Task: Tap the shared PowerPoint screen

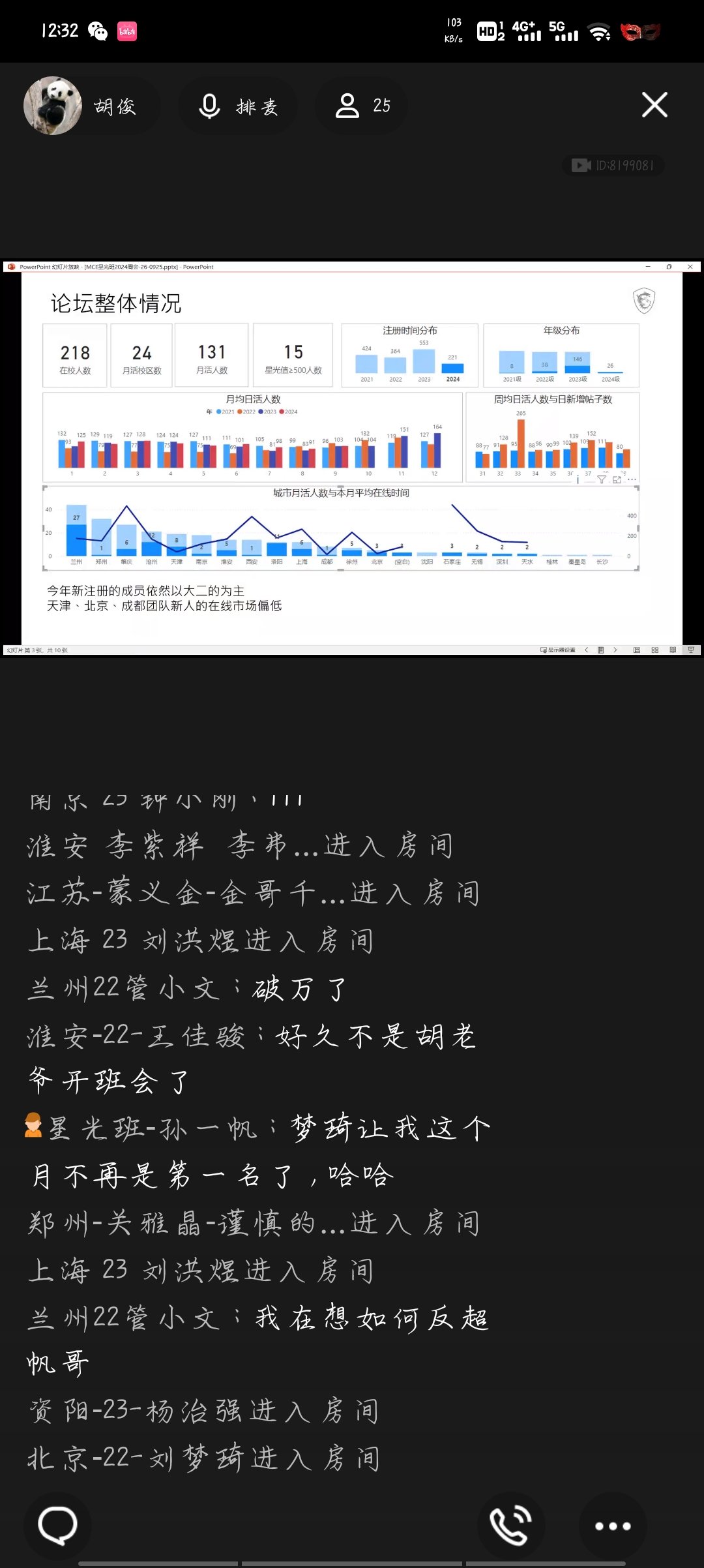Action: tap(352, 458)
